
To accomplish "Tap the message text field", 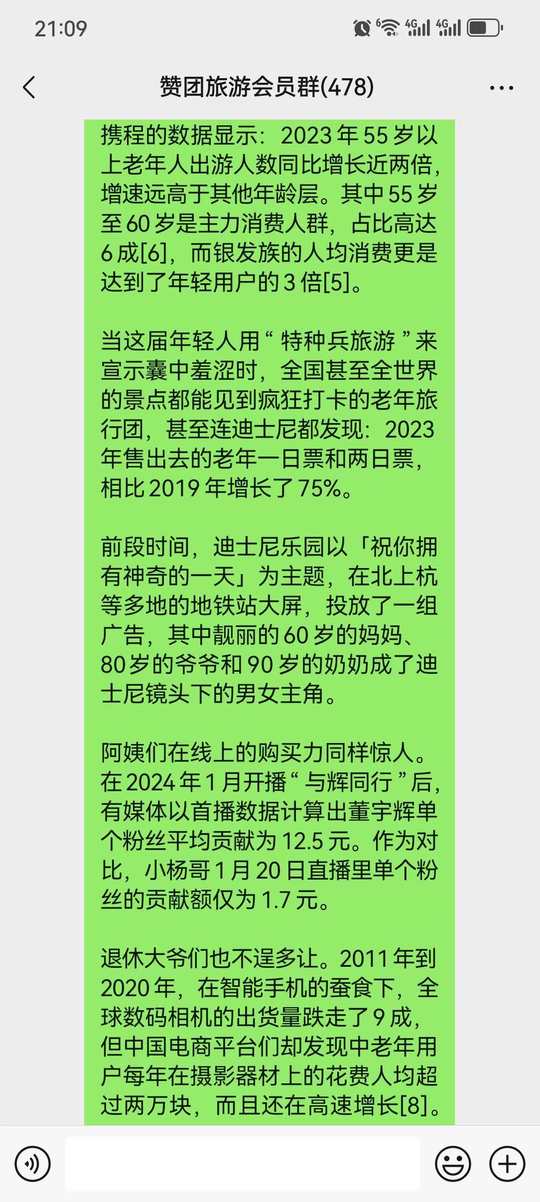I will (x=243, y=1163).
